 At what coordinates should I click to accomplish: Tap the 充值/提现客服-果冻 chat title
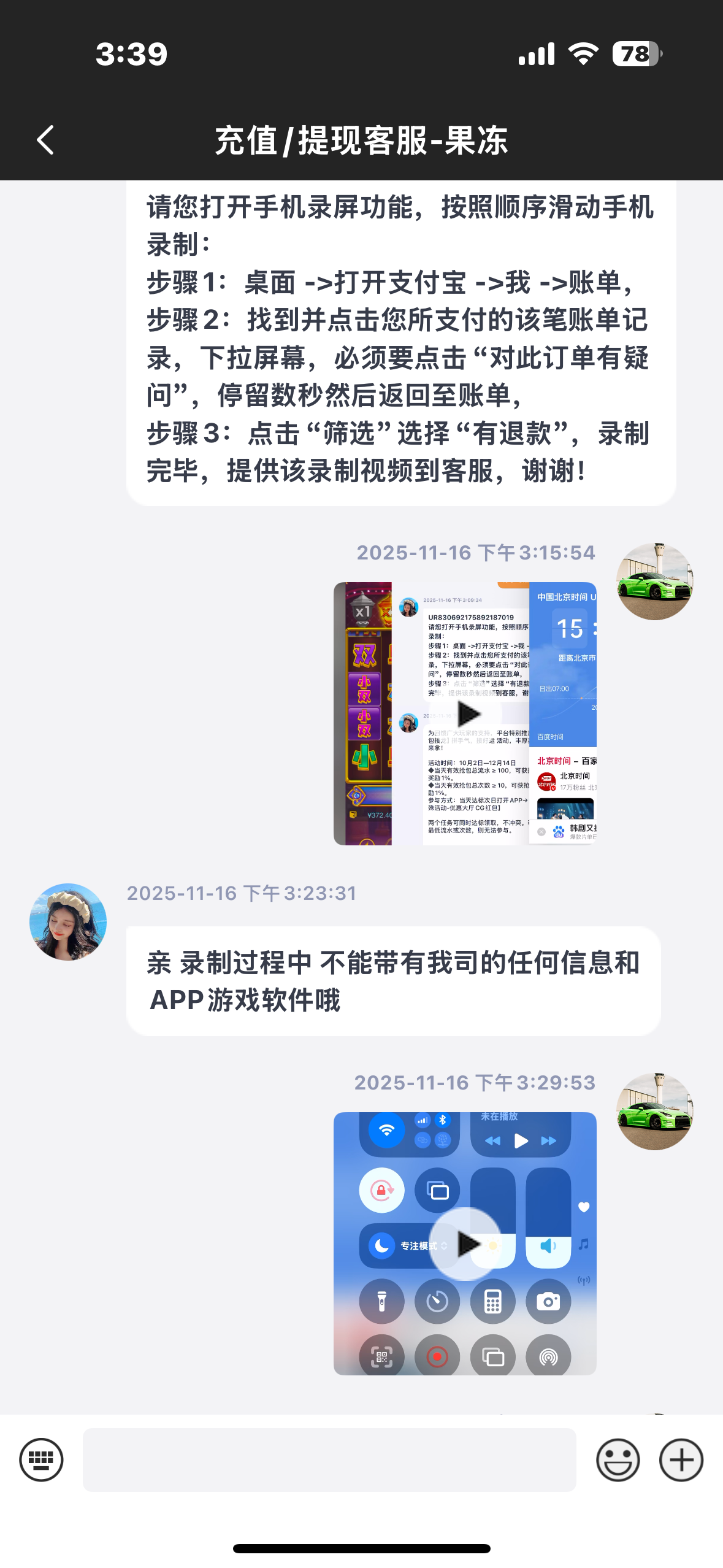(361, 140)
